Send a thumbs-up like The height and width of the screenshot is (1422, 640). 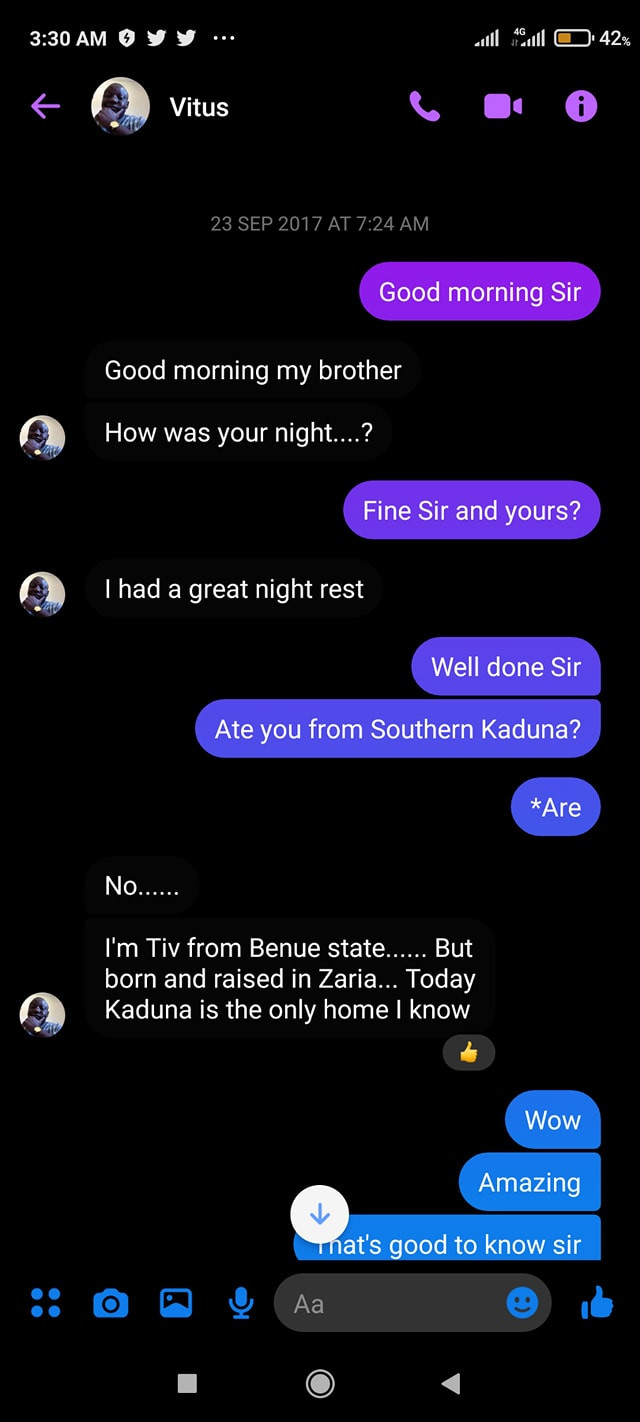[597, 1302]
